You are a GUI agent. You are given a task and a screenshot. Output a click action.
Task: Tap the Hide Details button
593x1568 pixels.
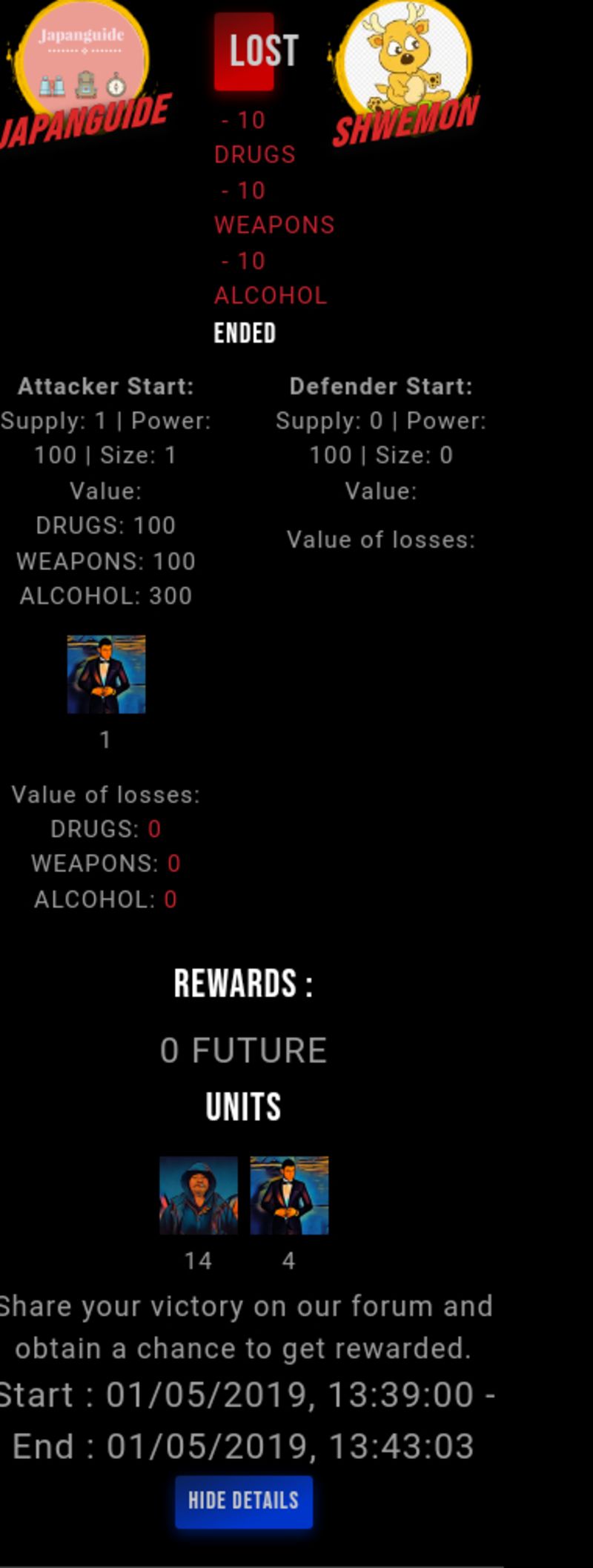[243, 1501]
